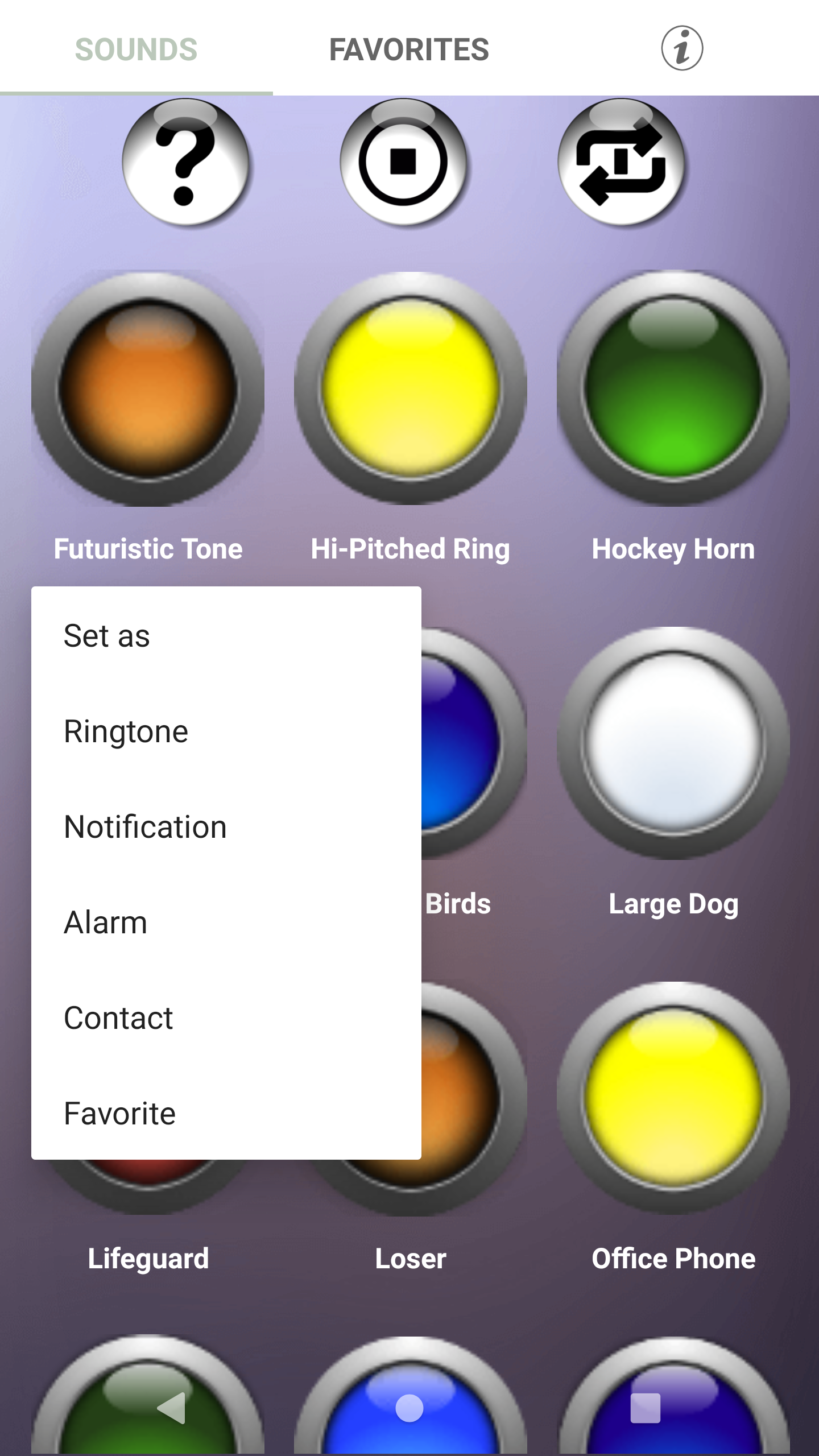
Task: Switch to the Favorites tab
Action: tap(409, 49)
